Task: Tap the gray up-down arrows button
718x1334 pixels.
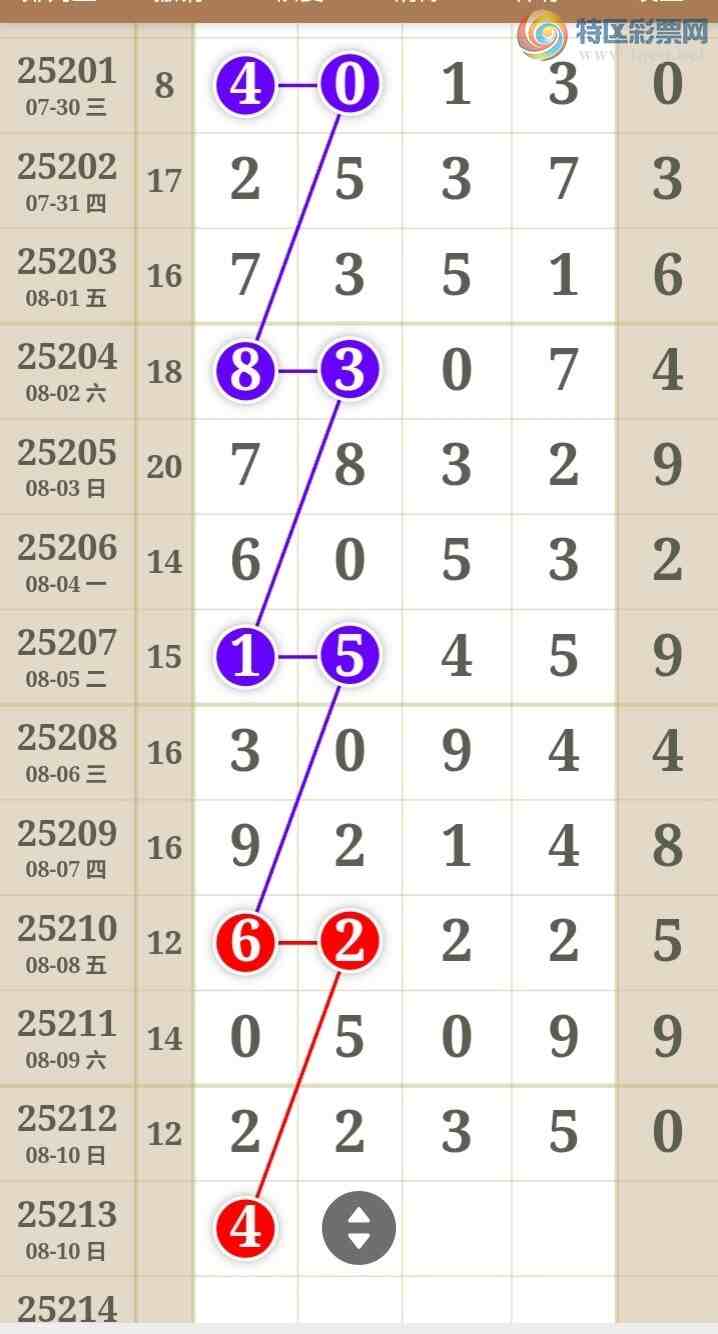Action: [x=358, y=1227]
